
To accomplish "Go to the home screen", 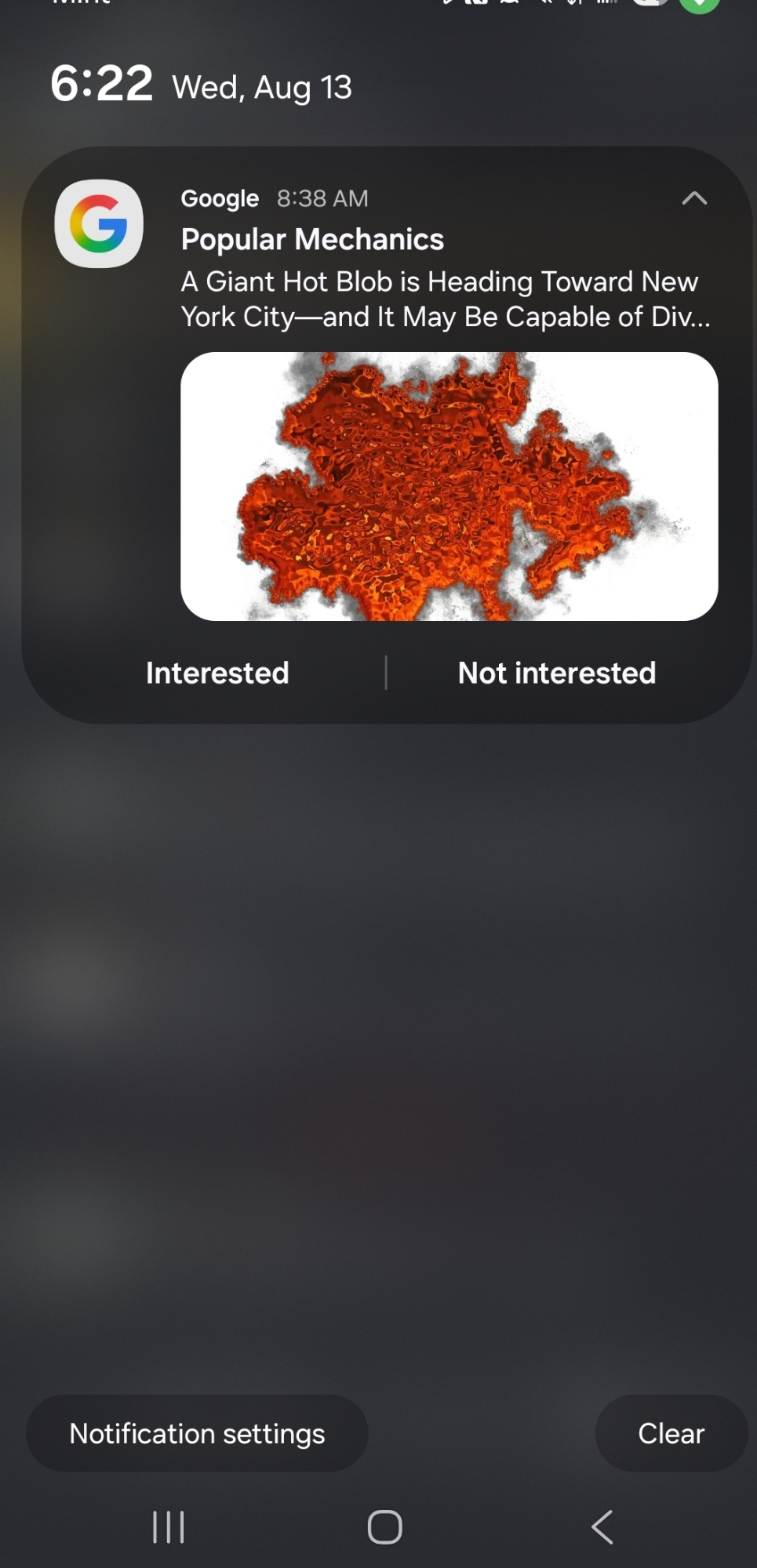I will pos(384,1527).
